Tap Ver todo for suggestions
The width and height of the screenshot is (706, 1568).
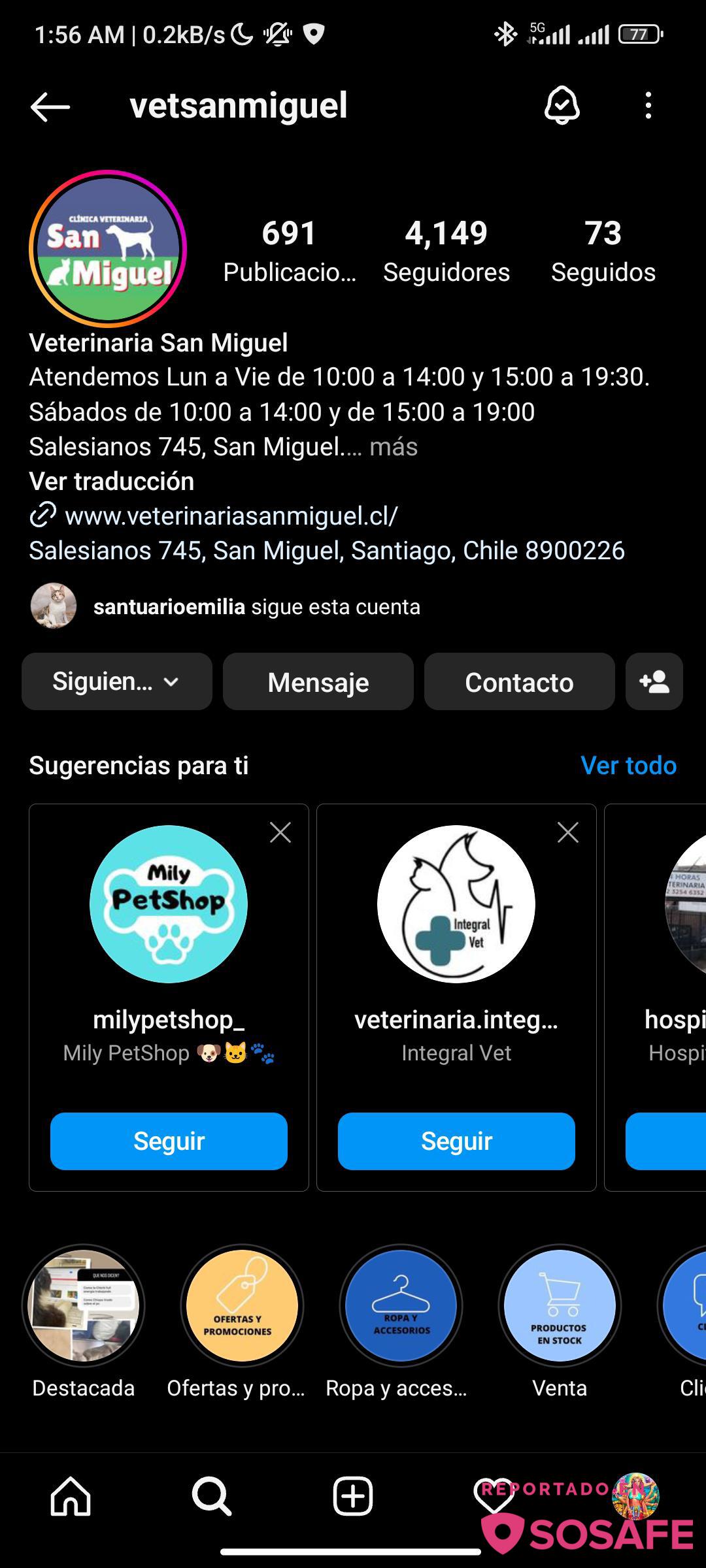tap(628, 765)
